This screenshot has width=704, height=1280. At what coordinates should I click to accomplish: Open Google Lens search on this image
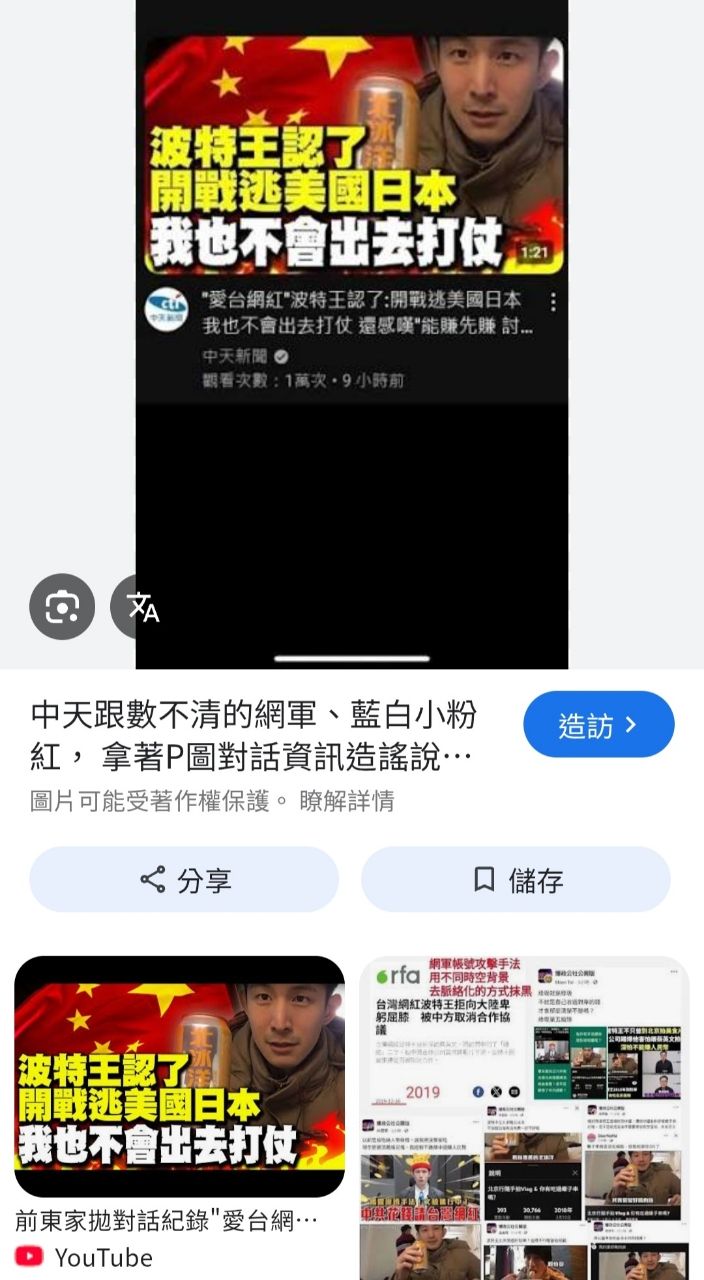tap(62, 606)
